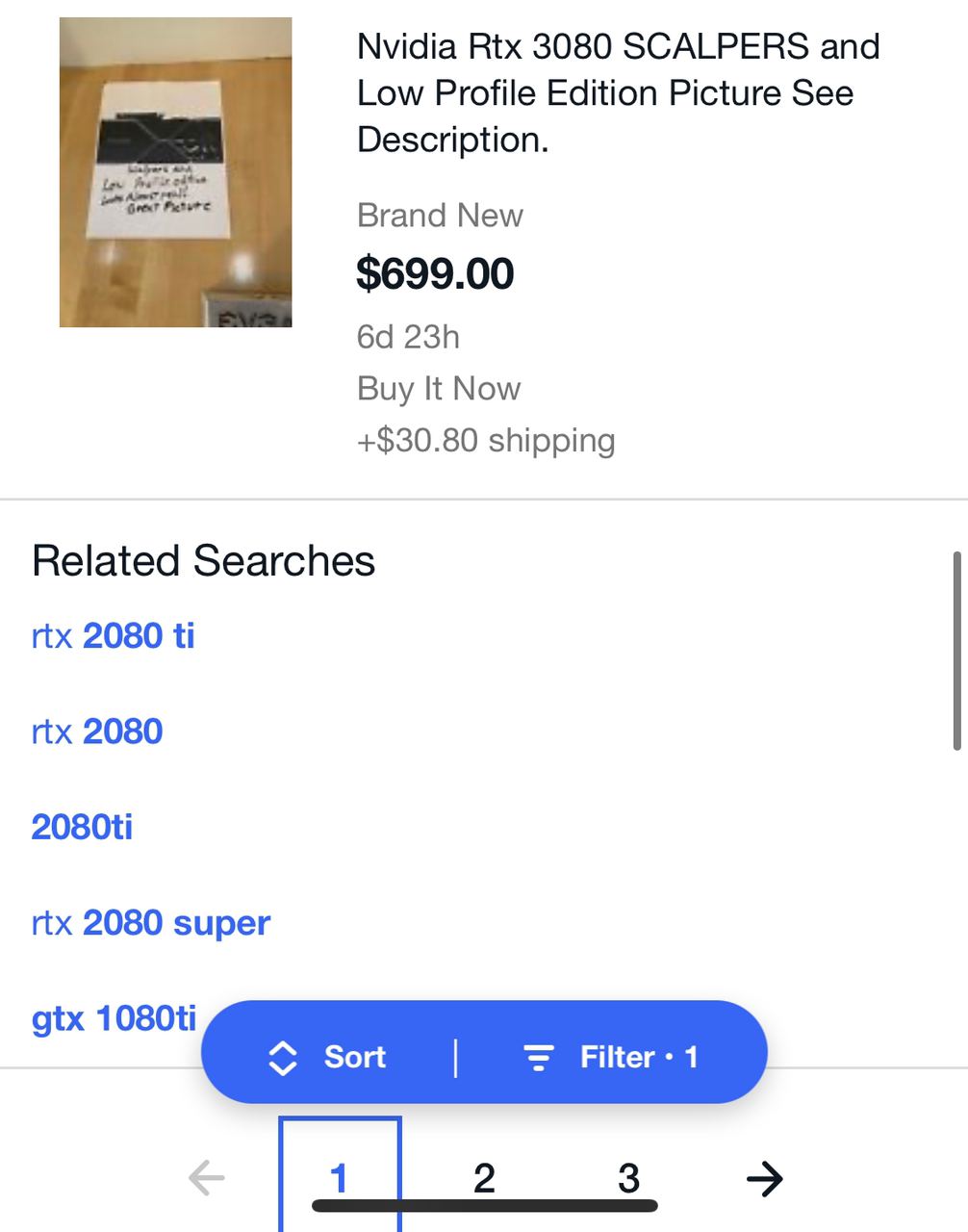Search for rtx 2080 super
This screenshot has width=968, height=1232.
tap(151, 923)
